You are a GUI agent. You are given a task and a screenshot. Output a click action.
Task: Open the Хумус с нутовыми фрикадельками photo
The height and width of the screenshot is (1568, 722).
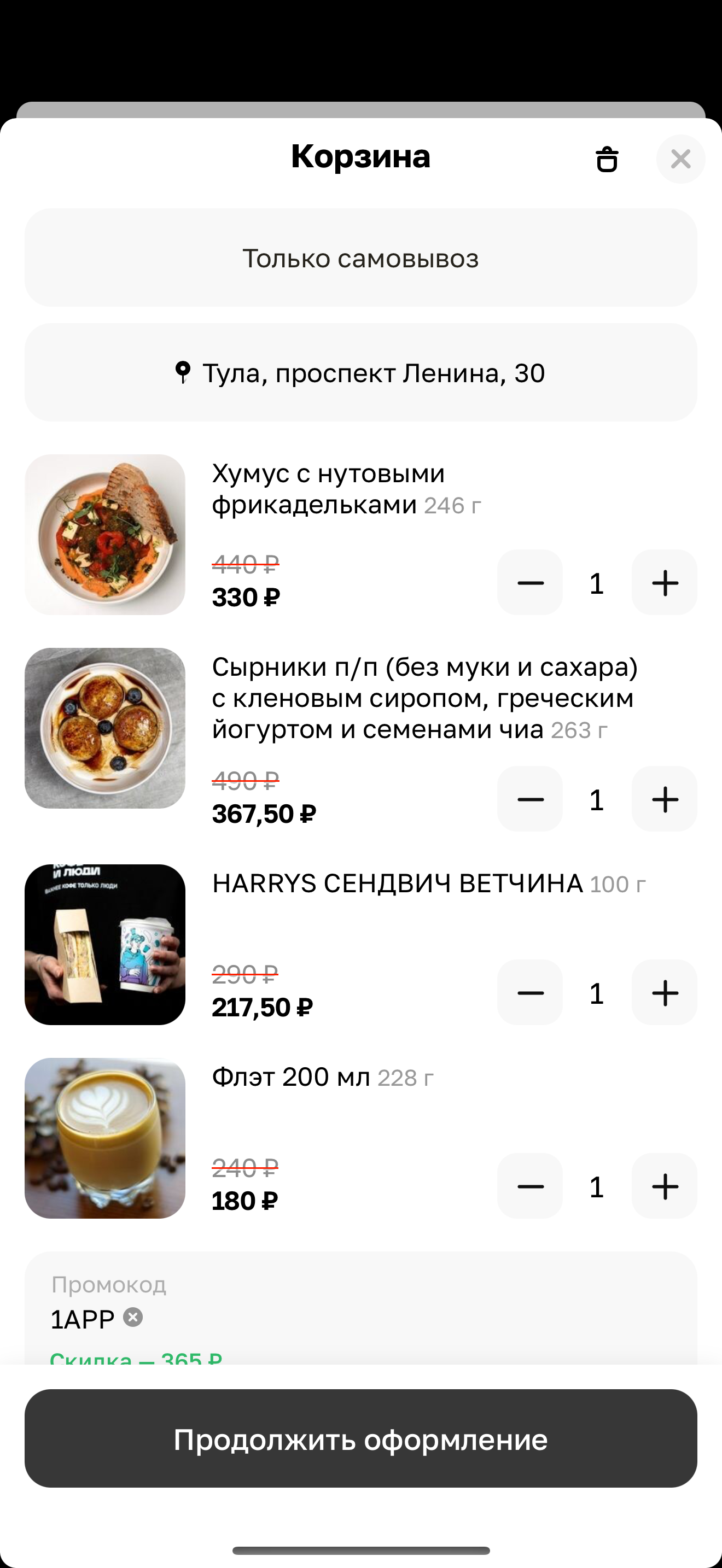[104, 535]
